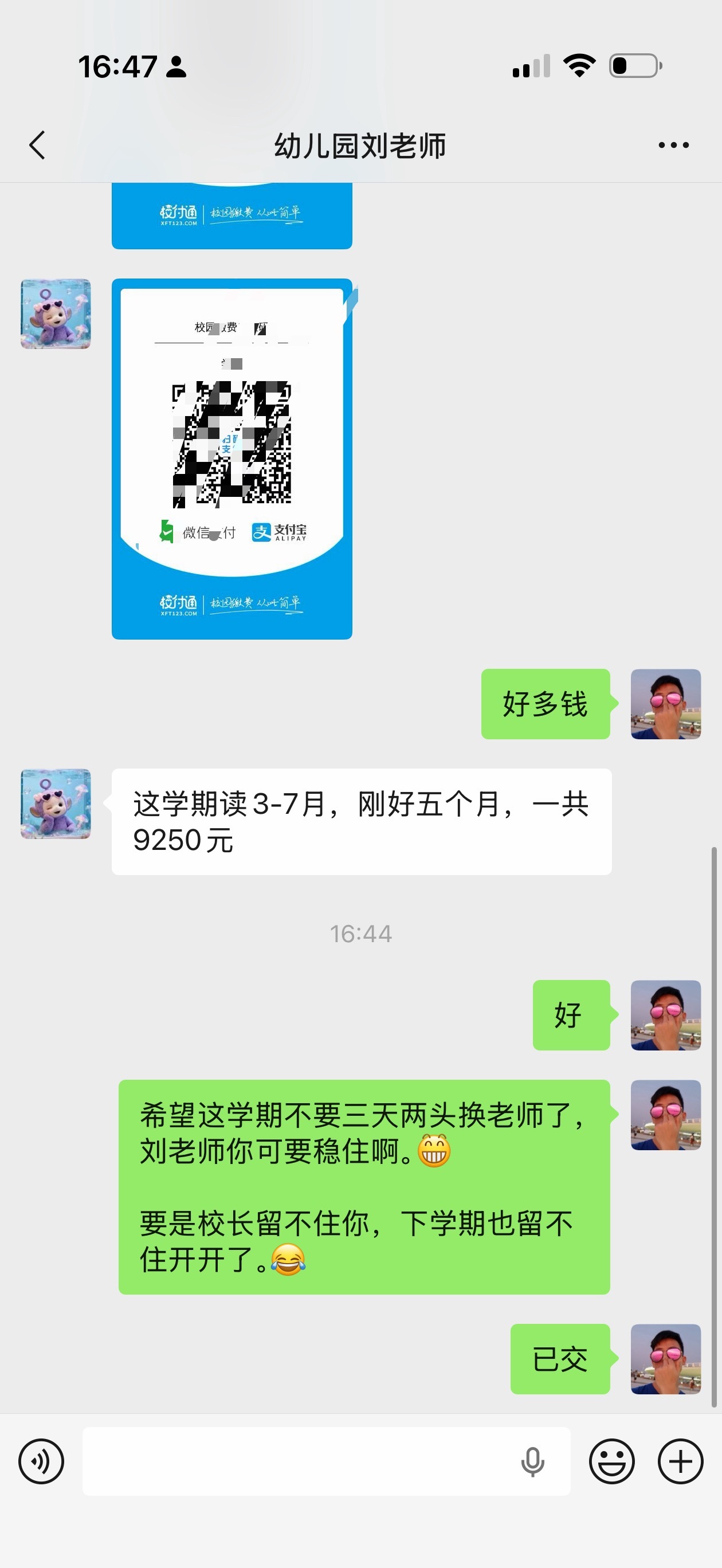Open chat settings via the three-dot icon

(673, 145)
